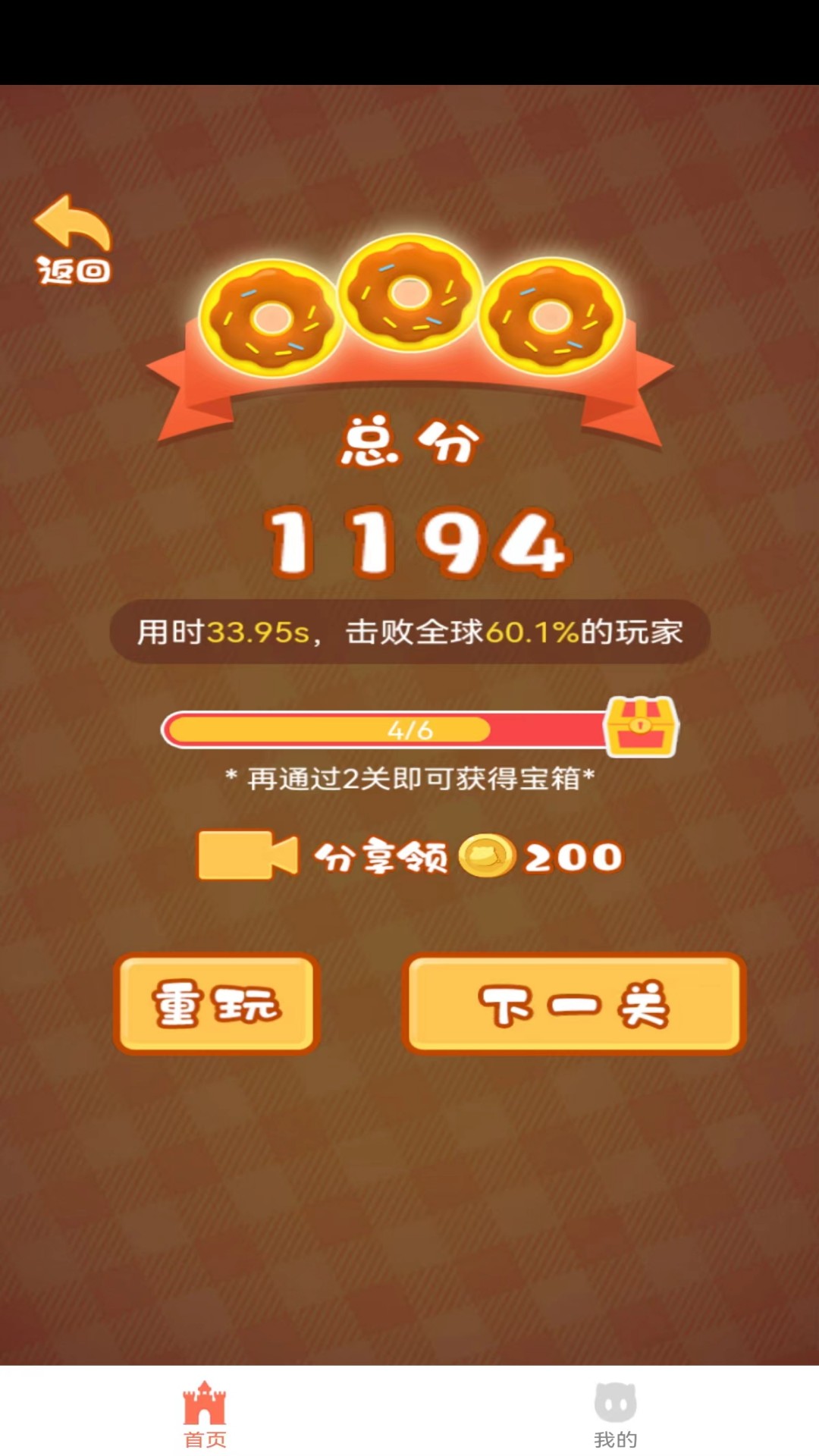
Task: Replay the level with 重玩
Action: tap(217, 1003)
